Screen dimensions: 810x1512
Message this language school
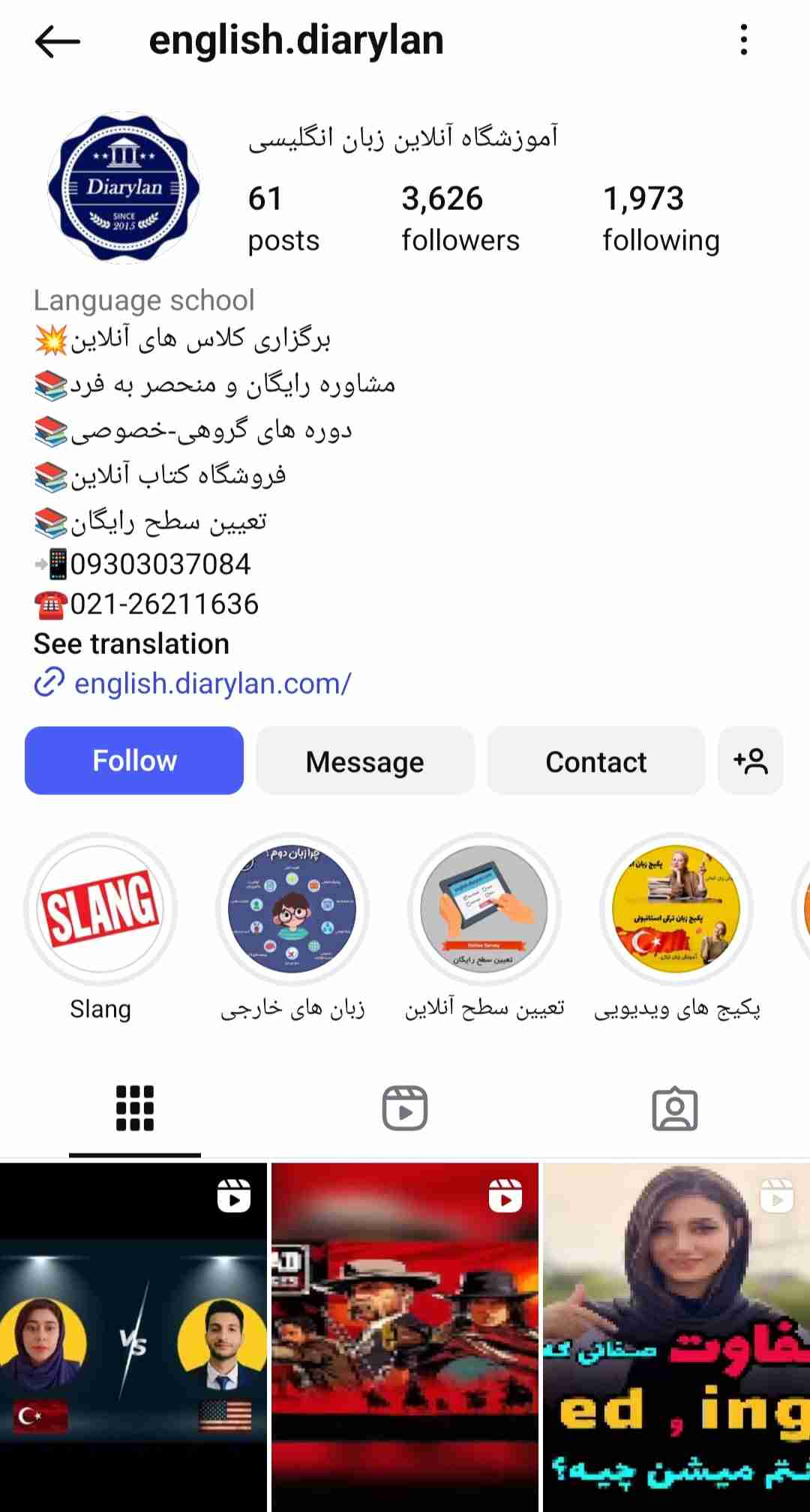coord(365,760)
